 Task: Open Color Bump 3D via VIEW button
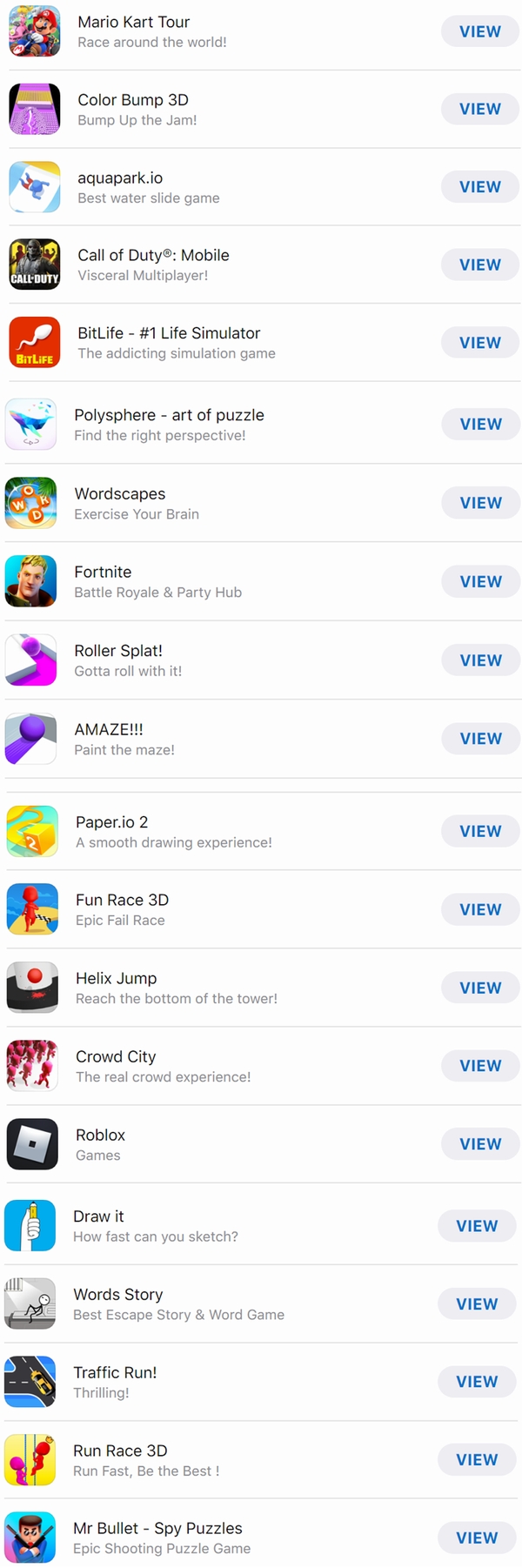pyautogui.click(x=479, y=109)
